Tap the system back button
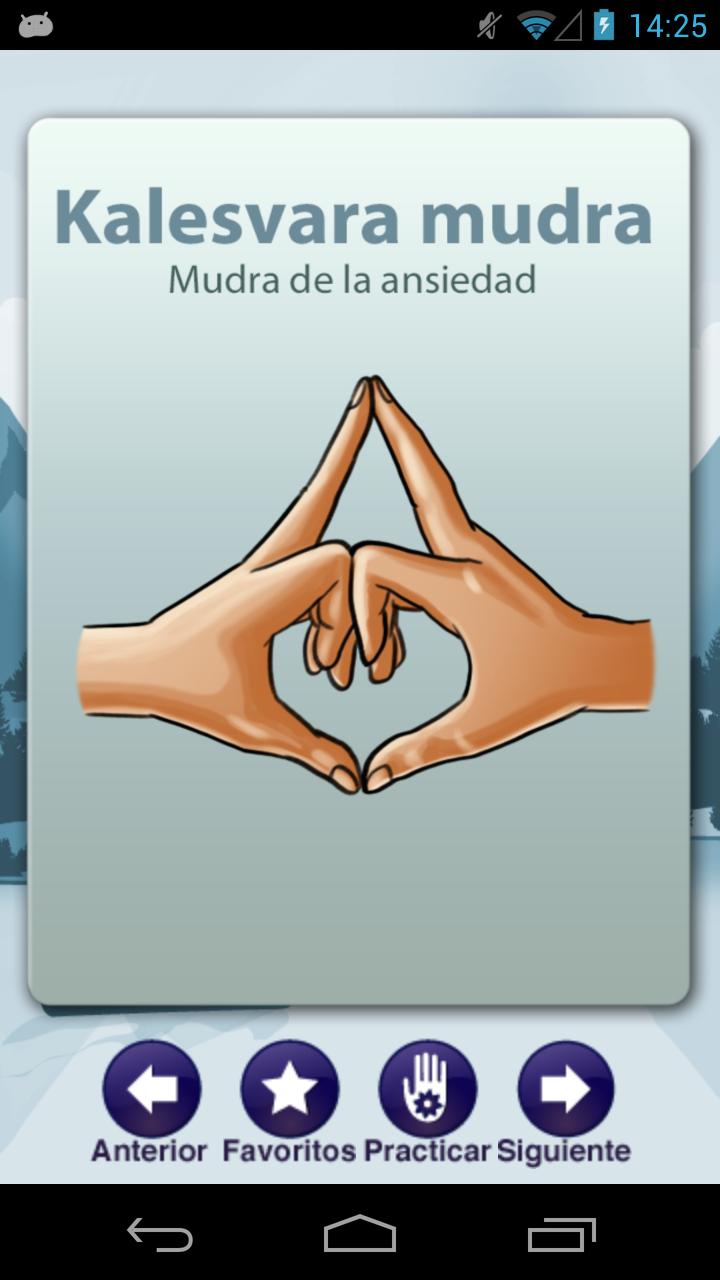 160,1233
